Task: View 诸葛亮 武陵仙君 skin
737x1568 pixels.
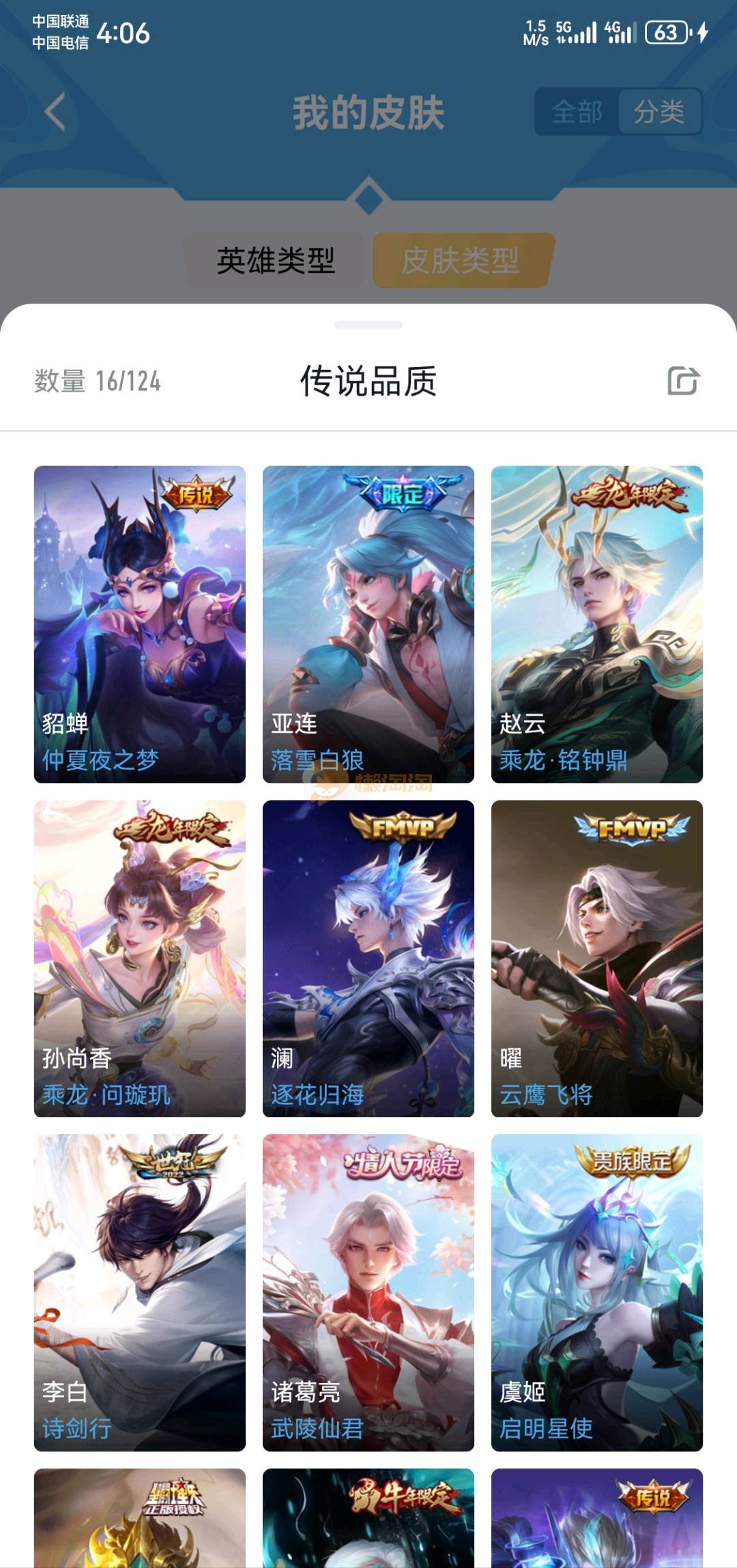Action: point(369,1292)
